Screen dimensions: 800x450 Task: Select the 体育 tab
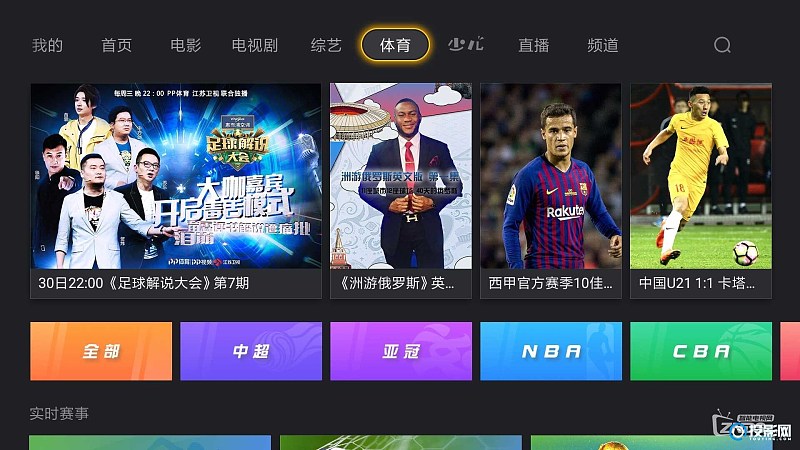pos(396,45)
